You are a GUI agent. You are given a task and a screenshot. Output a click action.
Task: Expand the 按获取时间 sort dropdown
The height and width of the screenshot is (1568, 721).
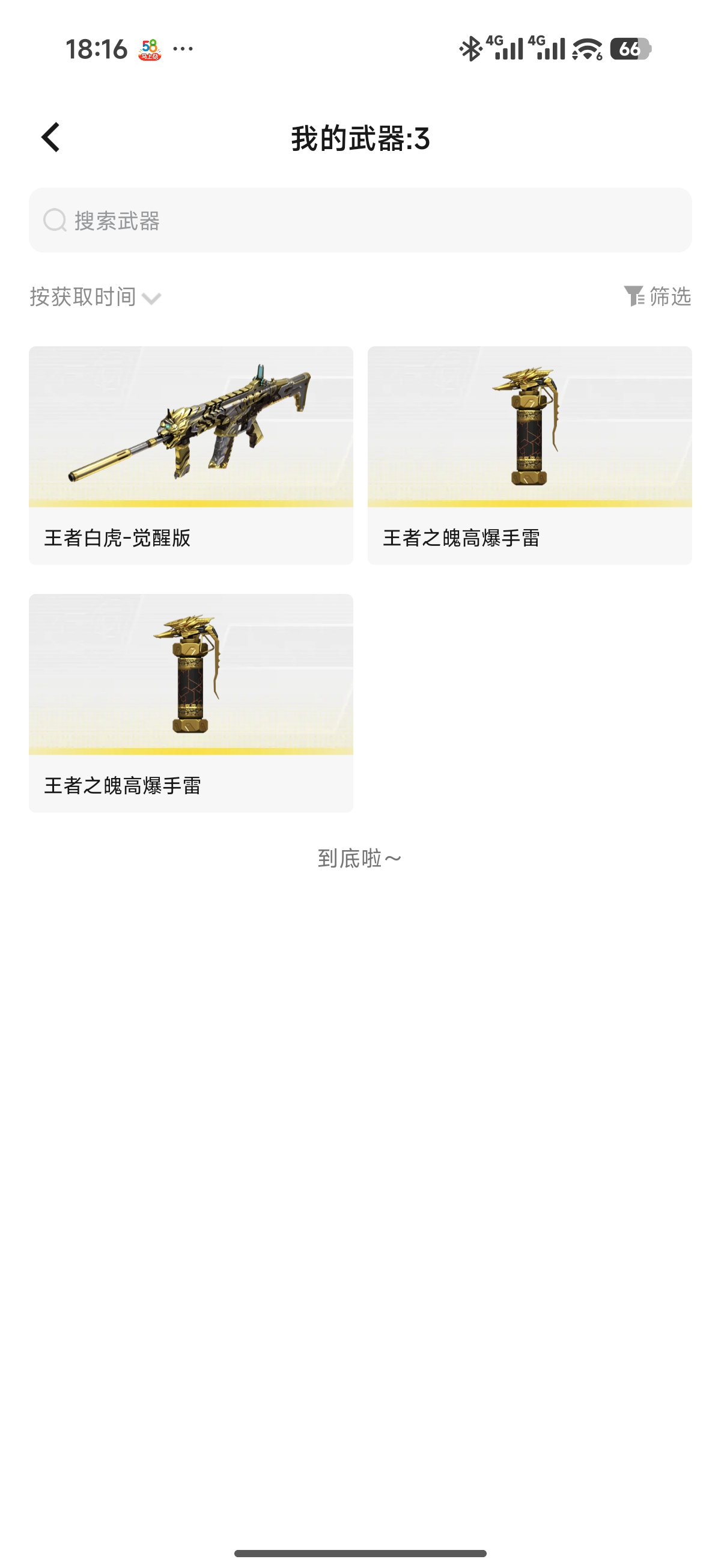(96, 297)
